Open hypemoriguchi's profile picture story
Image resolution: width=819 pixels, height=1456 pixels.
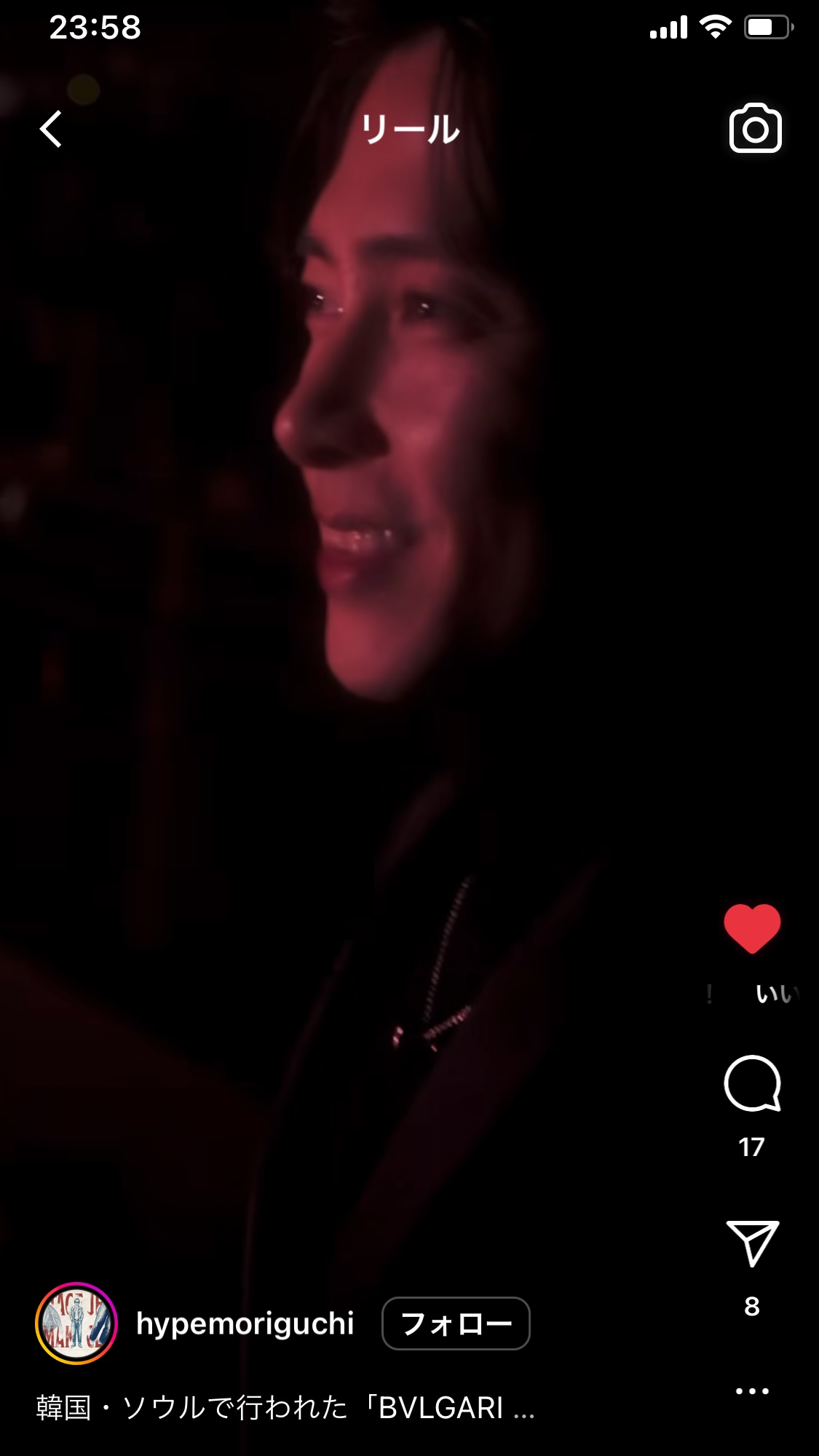(x=76, y=1324)
